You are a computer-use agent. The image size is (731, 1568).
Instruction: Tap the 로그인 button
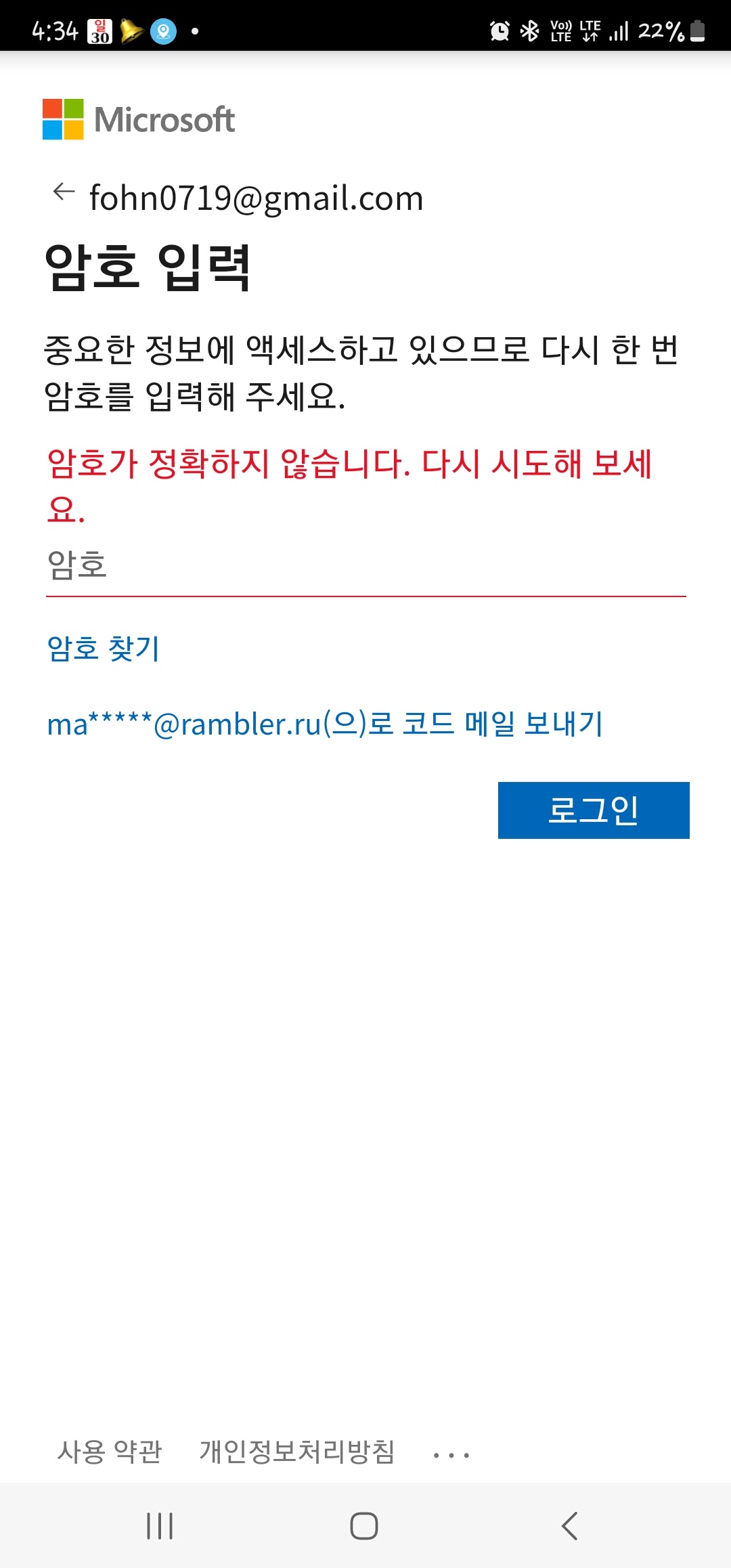pos(594,810)
